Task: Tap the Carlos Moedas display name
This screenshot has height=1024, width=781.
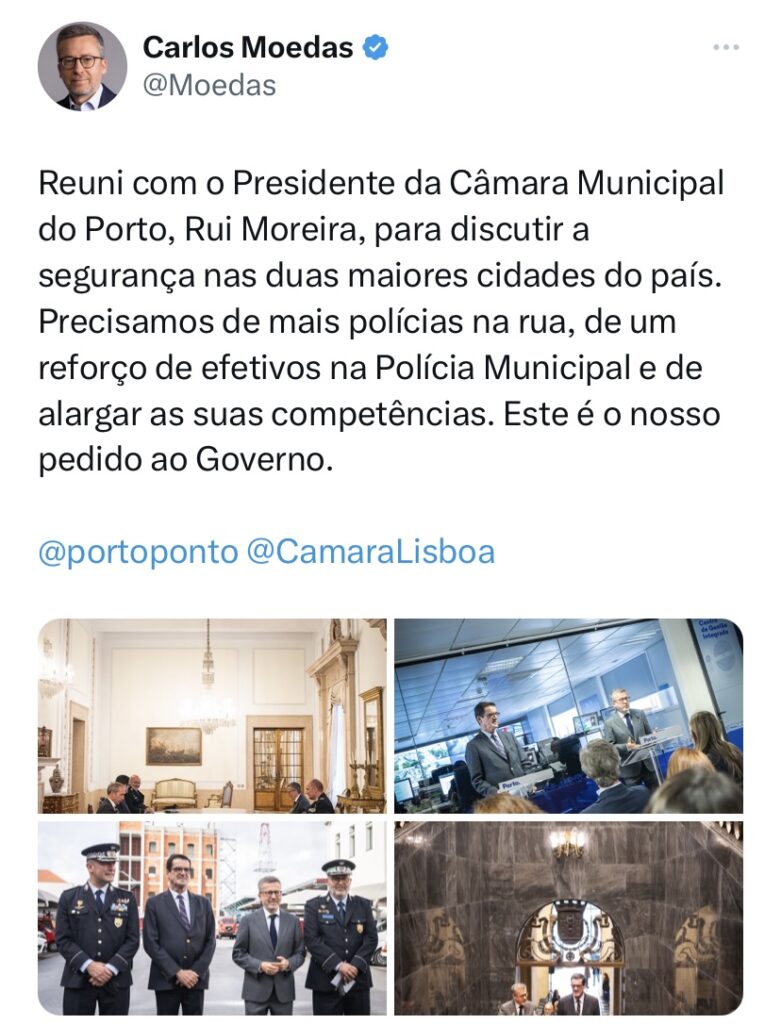Action: pos(248,47)
